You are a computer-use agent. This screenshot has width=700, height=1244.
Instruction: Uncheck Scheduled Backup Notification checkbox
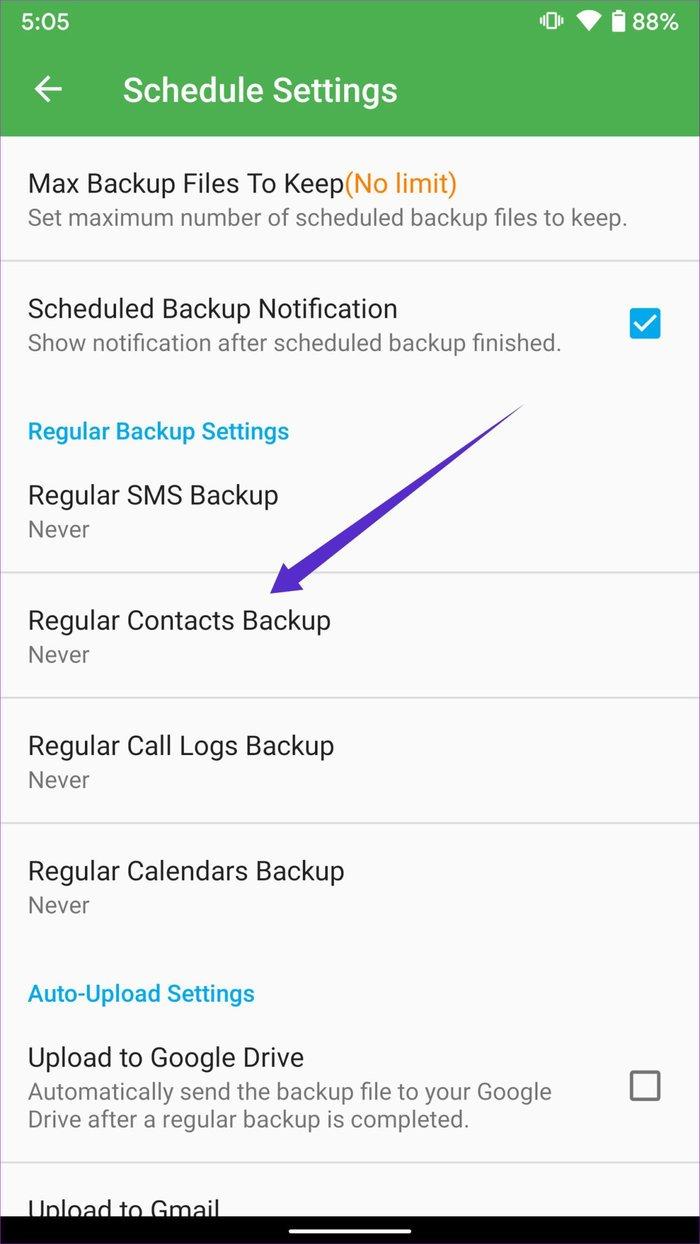click(x=645, y=323)
